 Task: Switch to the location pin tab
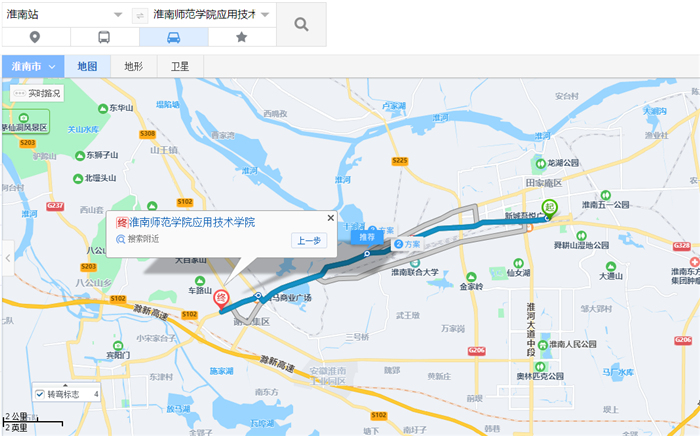coord(35,38)
